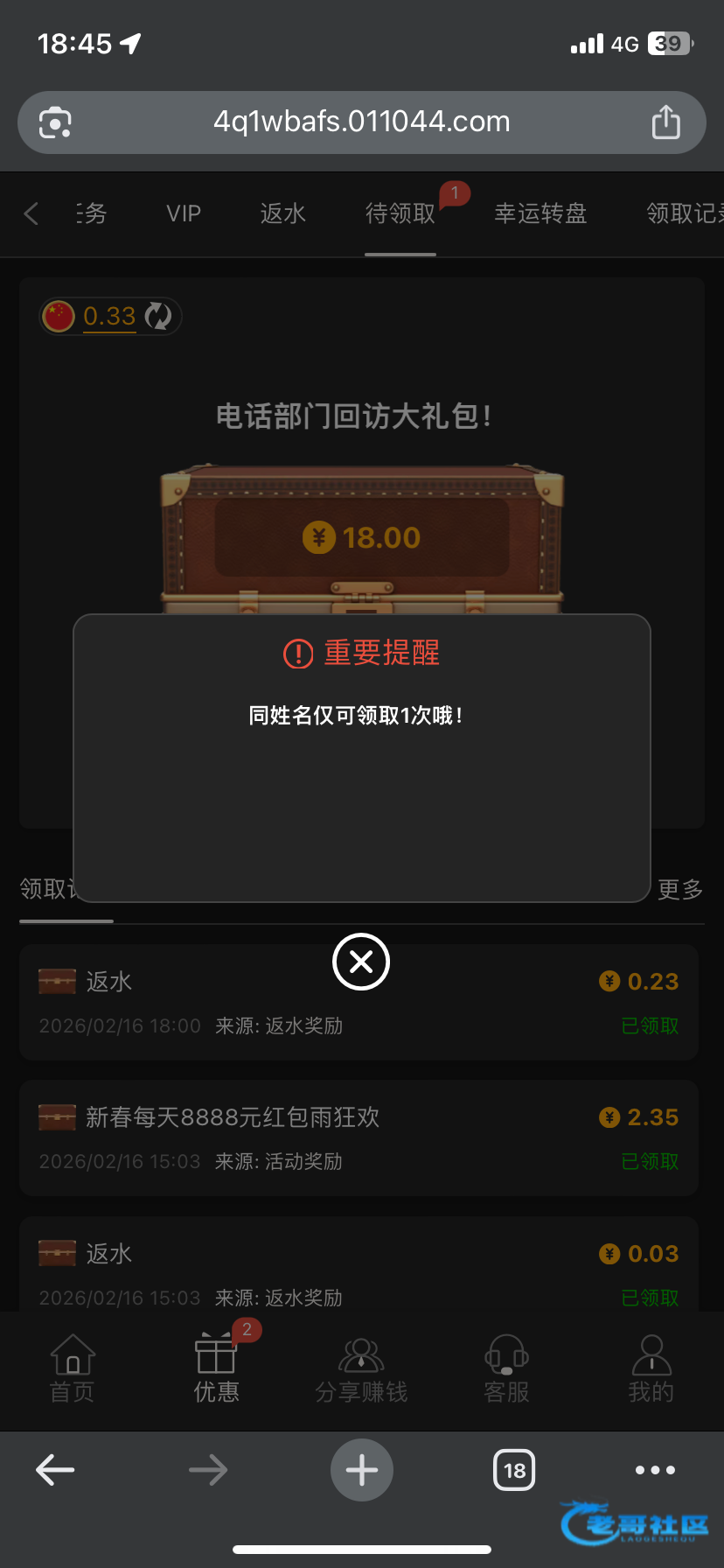Contact 客服 customer service
Image resolution: width=724 pixels, height=1568 pixels.
pyautogui.click(x=506, y=1368)
